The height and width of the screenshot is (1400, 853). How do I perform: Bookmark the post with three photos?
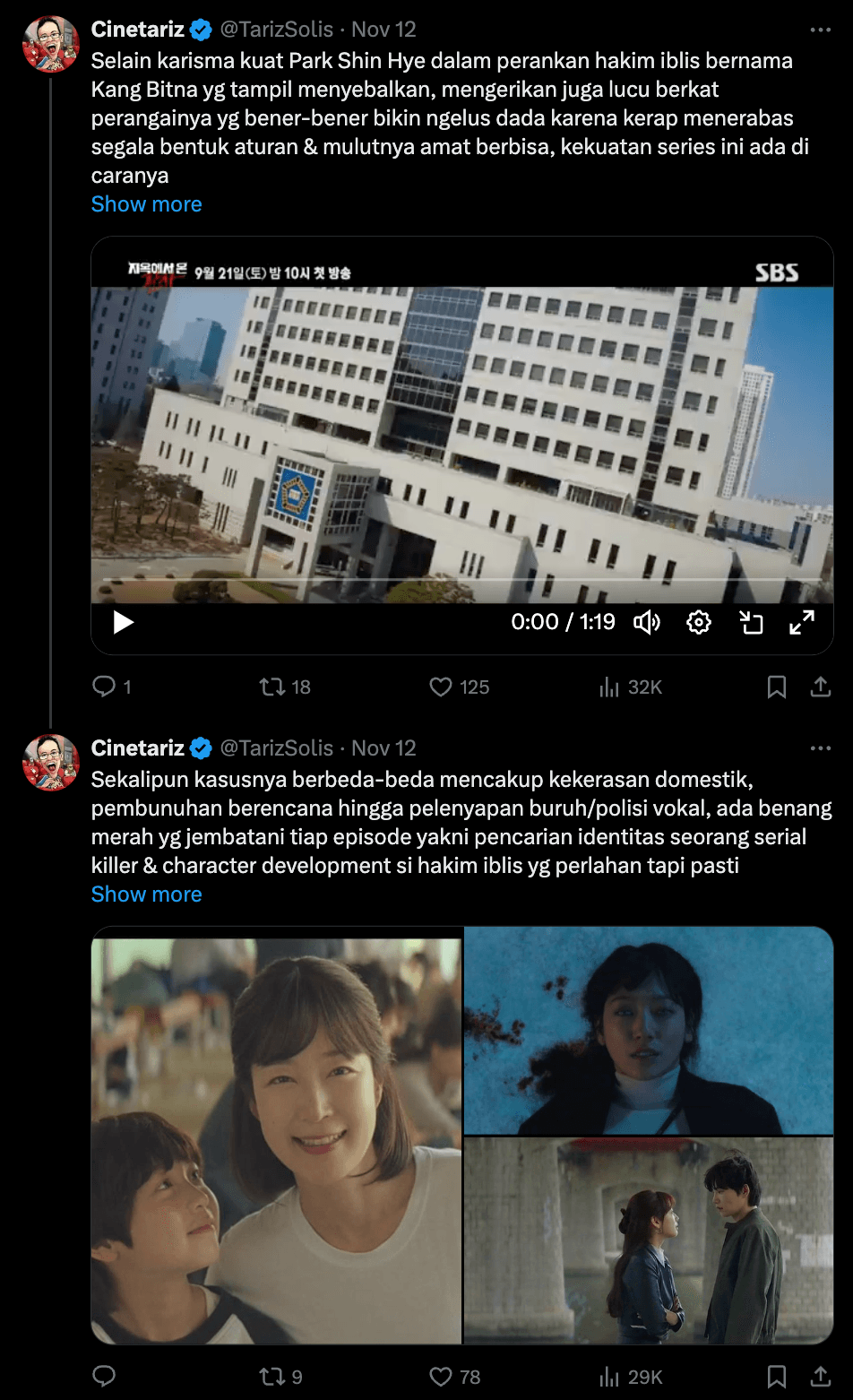click(777, 1377)
